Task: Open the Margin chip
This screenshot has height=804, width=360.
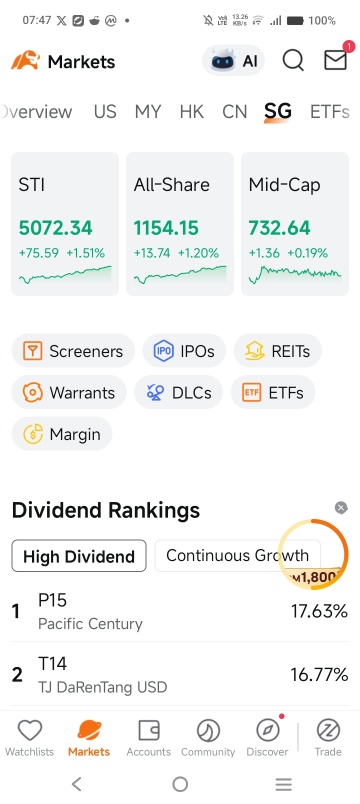Action: pyautogui.click(x=62, y=434)
